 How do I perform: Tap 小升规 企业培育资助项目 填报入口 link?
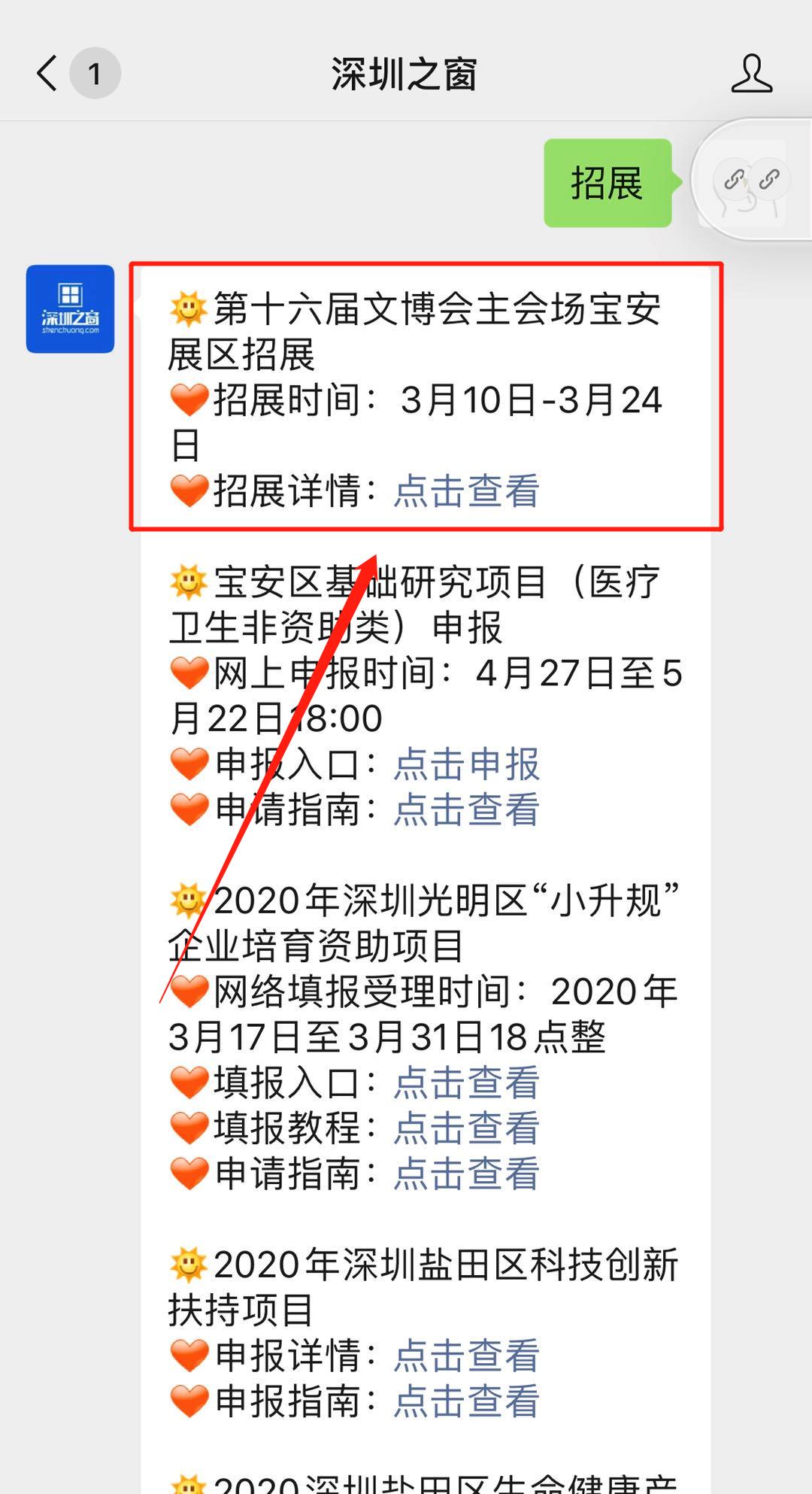pos(466,1082)
